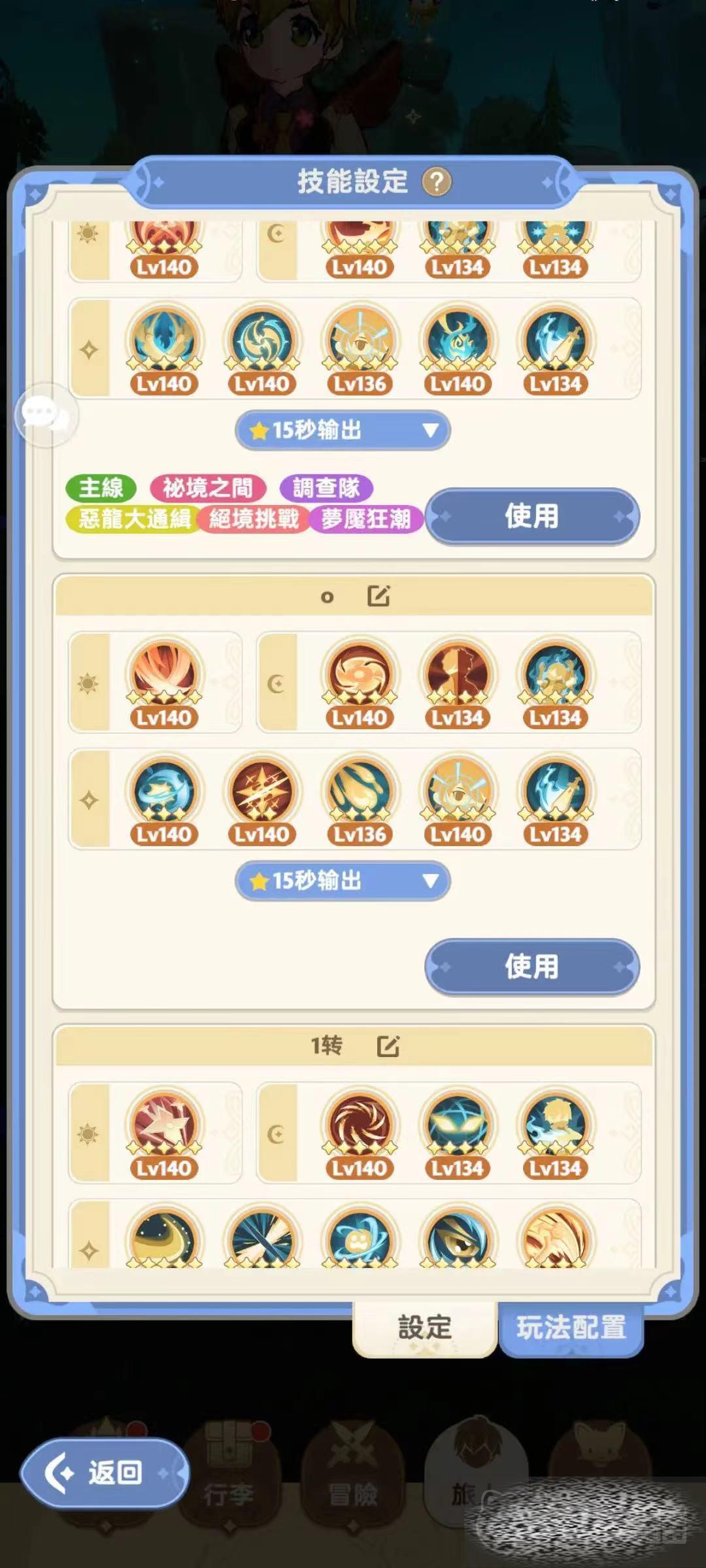The image size is (706, 1568).
Task: Tap 使用 in the 'o' preset
Action: click(x=531, y=967)
